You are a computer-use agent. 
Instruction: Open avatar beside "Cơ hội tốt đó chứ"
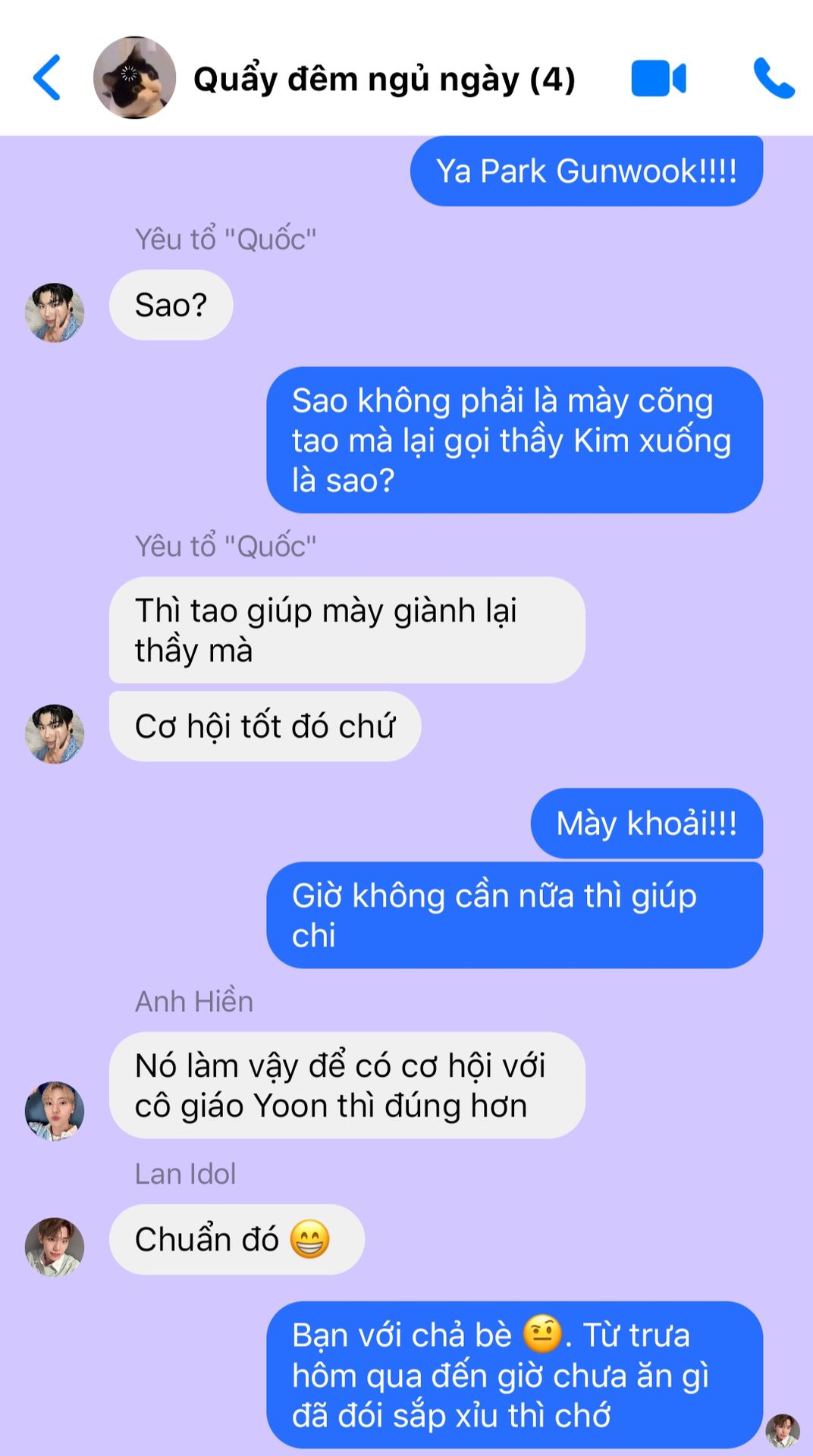coord(55,733)
